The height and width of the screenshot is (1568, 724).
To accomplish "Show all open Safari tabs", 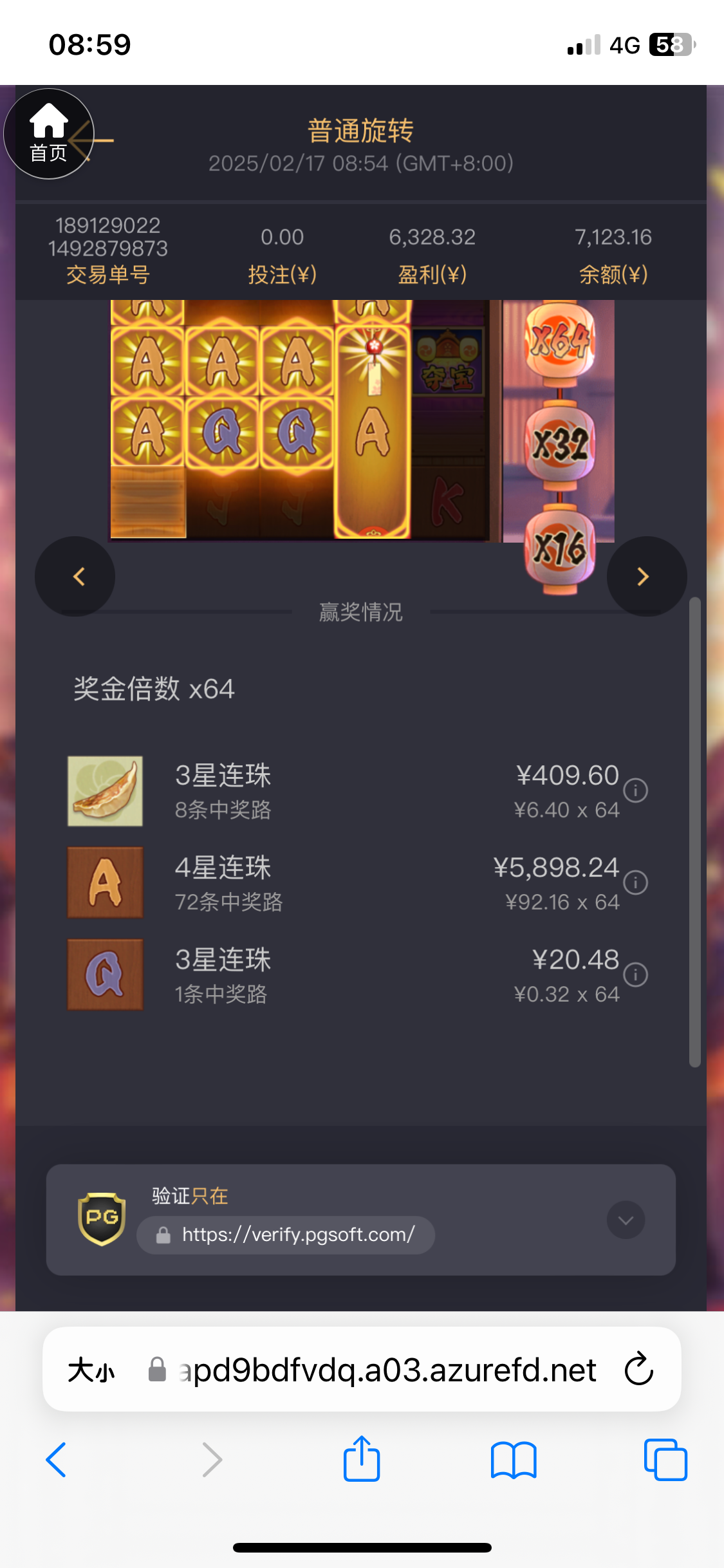I will point(665,1459).
